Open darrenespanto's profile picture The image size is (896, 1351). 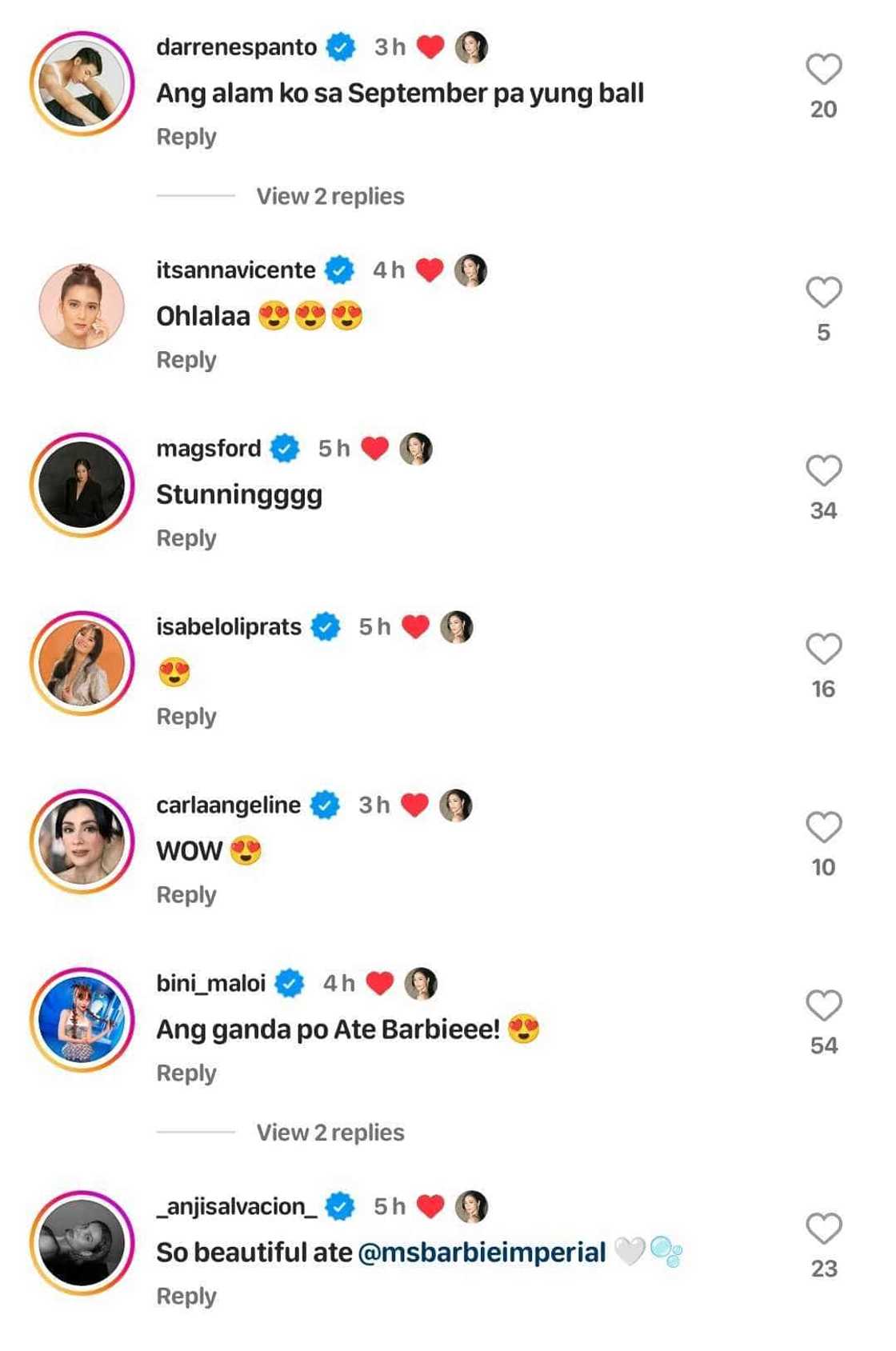pyautogui.click(x=82, y=83)
